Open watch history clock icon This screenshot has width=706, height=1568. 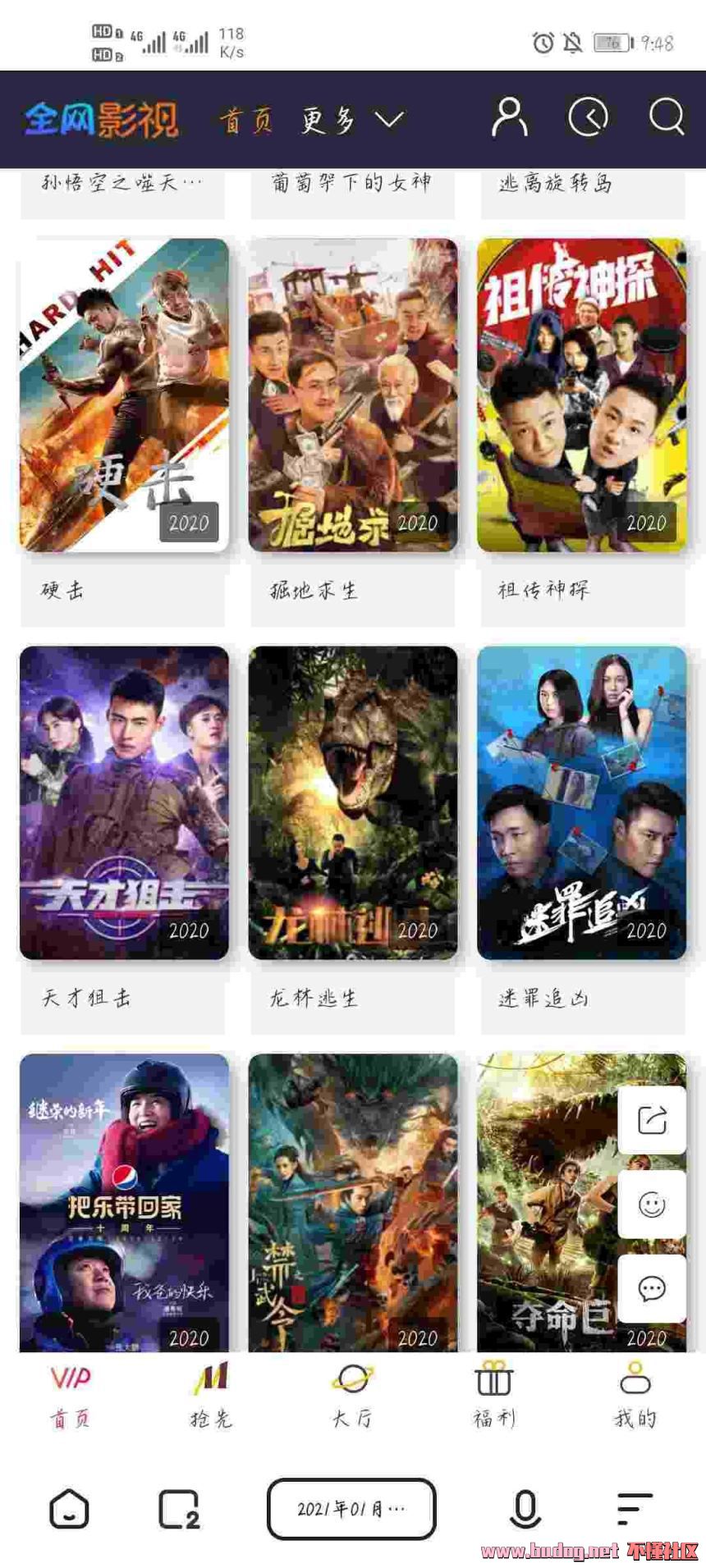pyautogui.click(x=588, y=117)
